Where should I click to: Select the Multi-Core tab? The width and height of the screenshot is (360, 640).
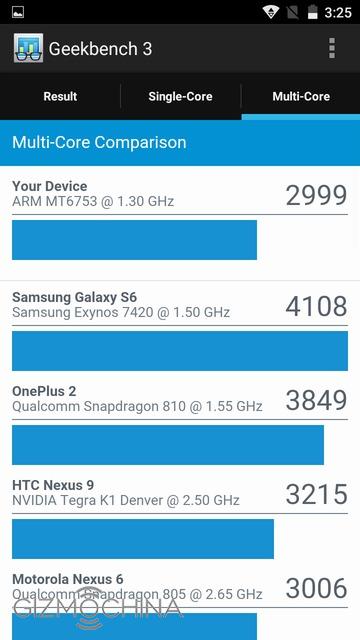coord(301,96)
